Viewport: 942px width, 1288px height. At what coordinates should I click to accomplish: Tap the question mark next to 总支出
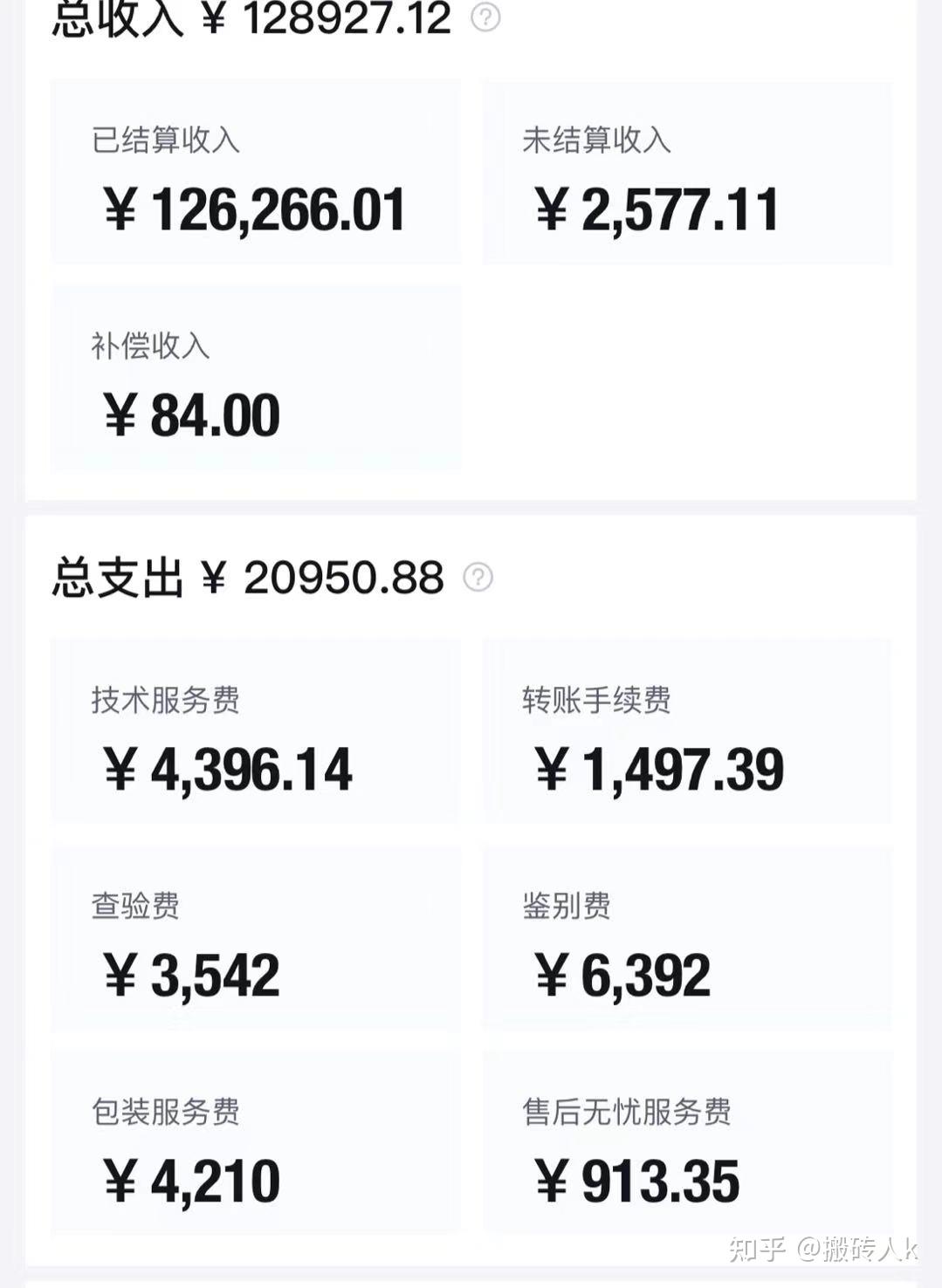[x=478, y=577]
